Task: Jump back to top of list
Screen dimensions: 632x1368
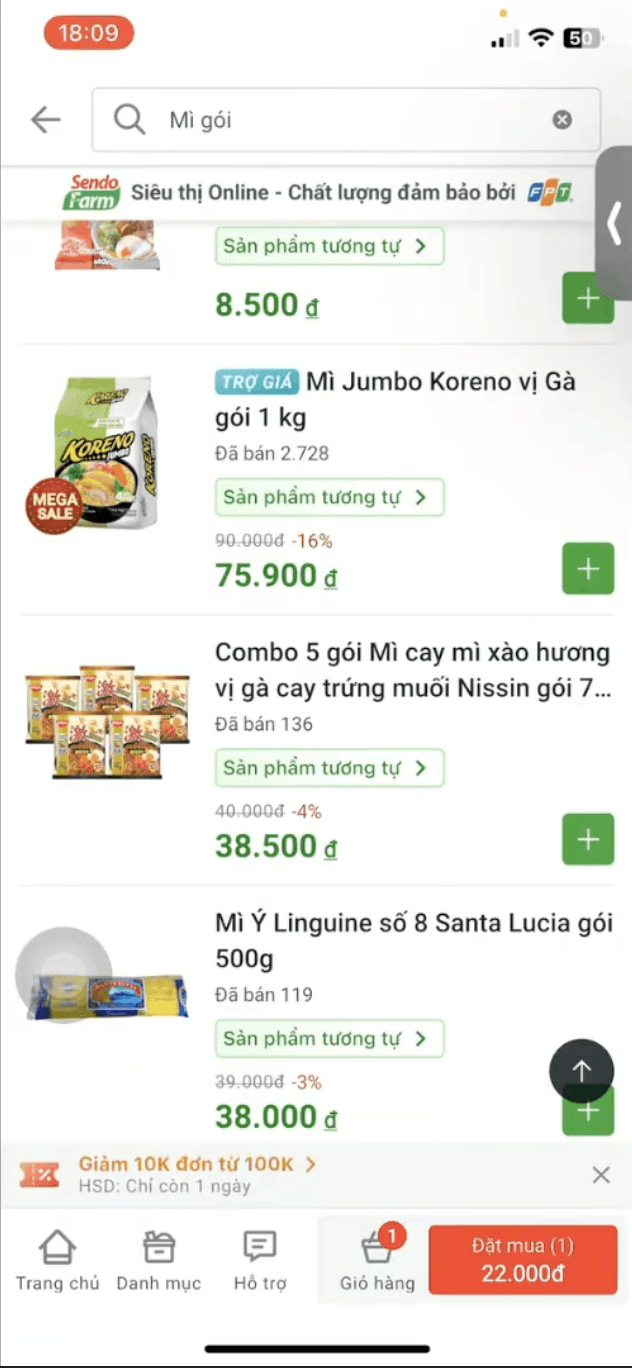Action: coord(581,1071)
